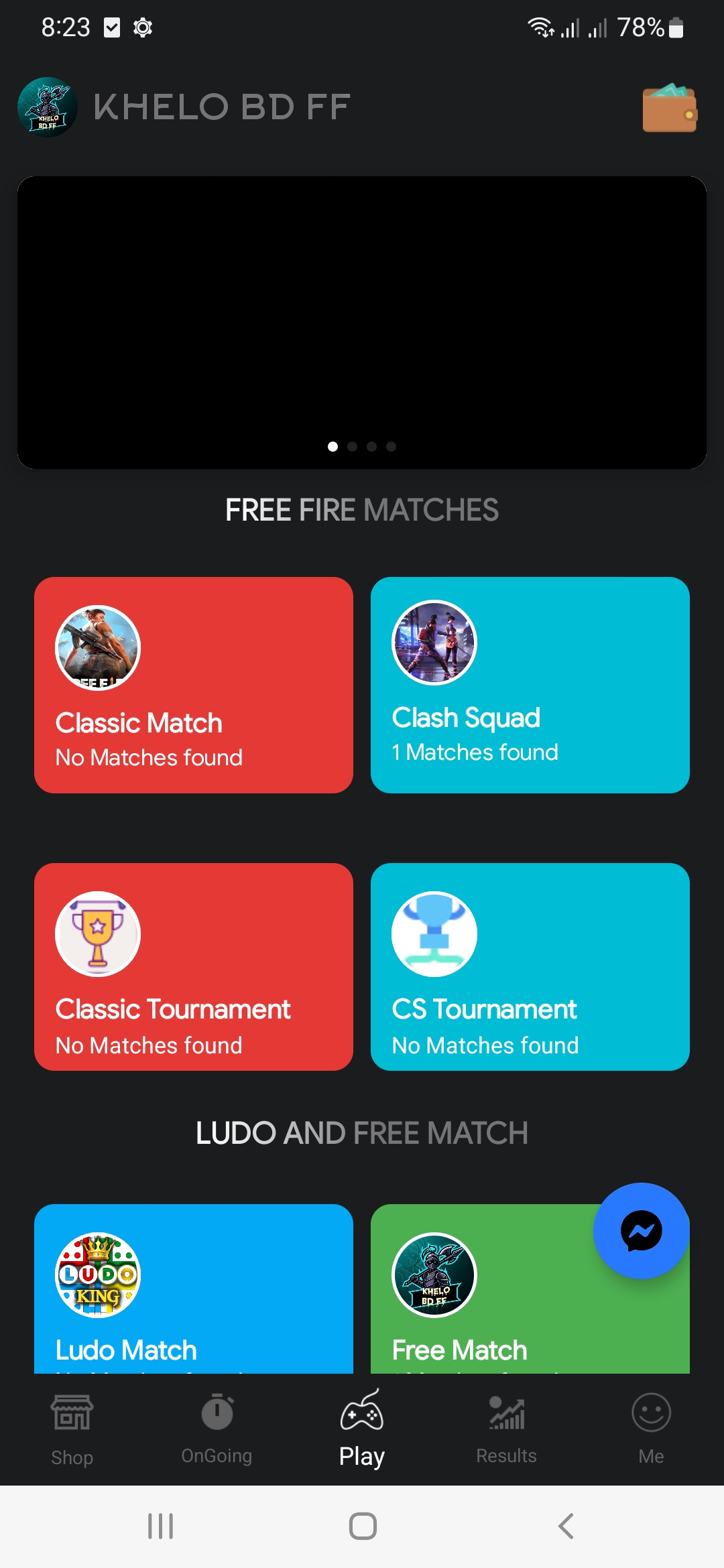Screen dimensions: 724x1568
Task: Open the Messenger chat button
Action: 642,1231
